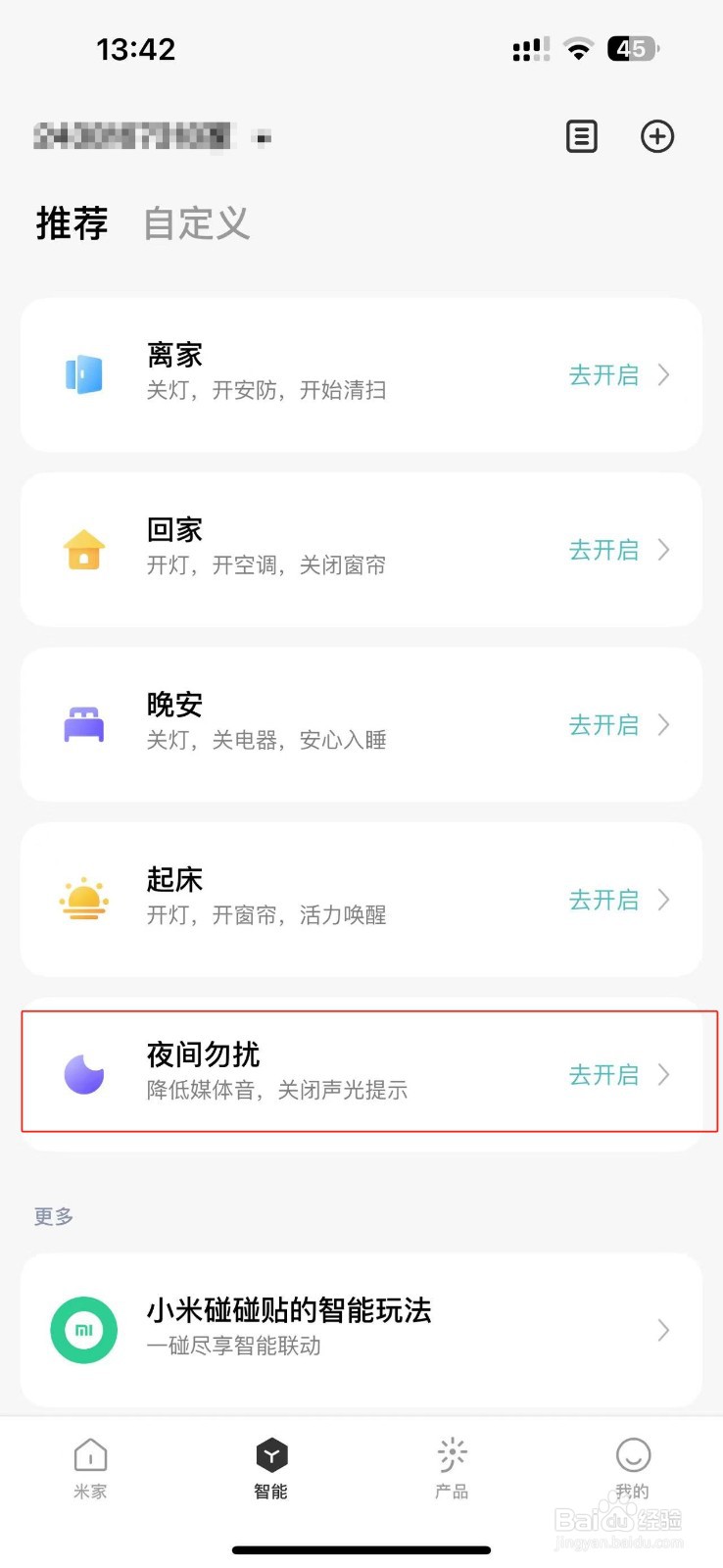Tap the house icon for 回家 scene
723x1568 pixels.
[x=84, y=550]
